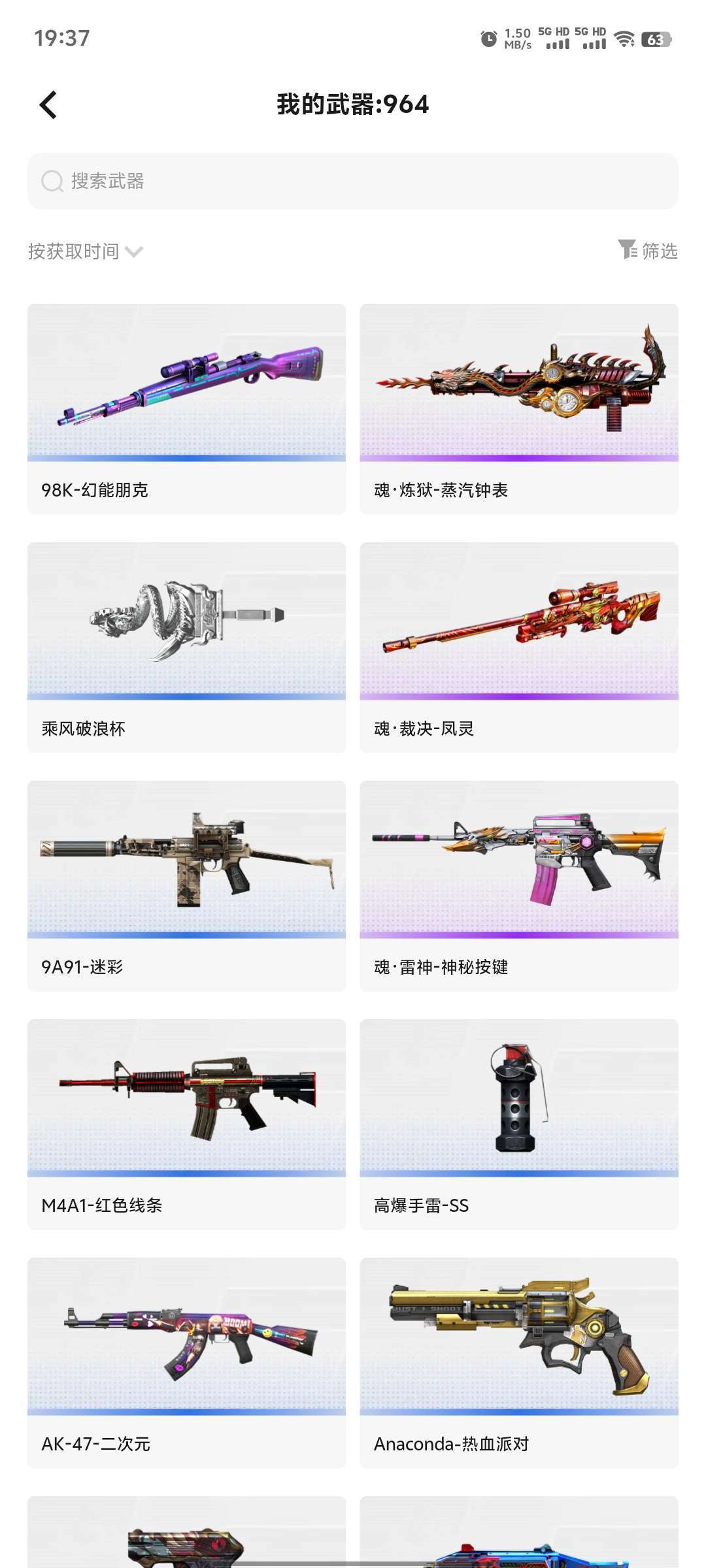Click the search magnifier icon

(x=51, y=181)
